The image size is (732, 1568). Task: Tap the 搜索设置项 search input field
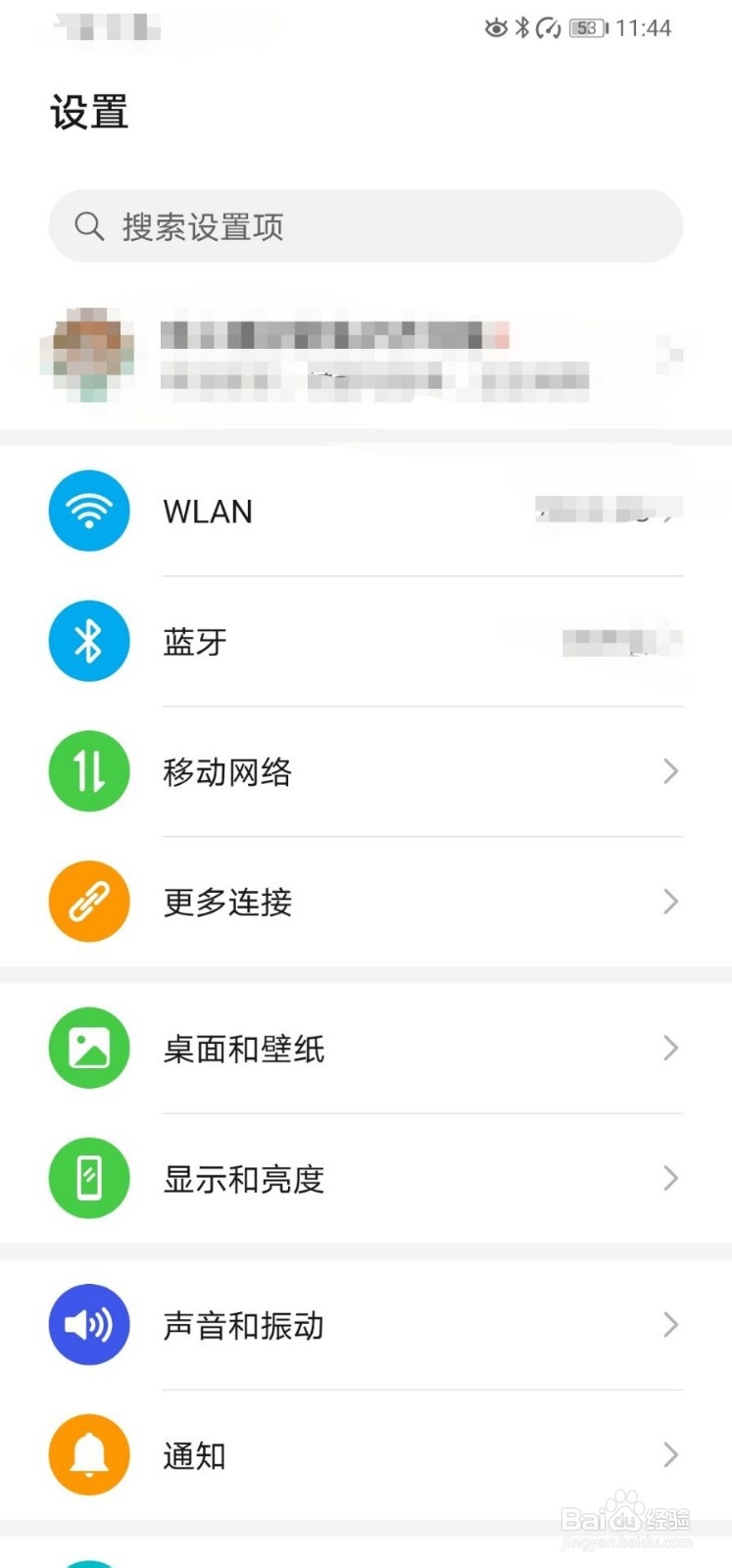[x=366, y=226]
